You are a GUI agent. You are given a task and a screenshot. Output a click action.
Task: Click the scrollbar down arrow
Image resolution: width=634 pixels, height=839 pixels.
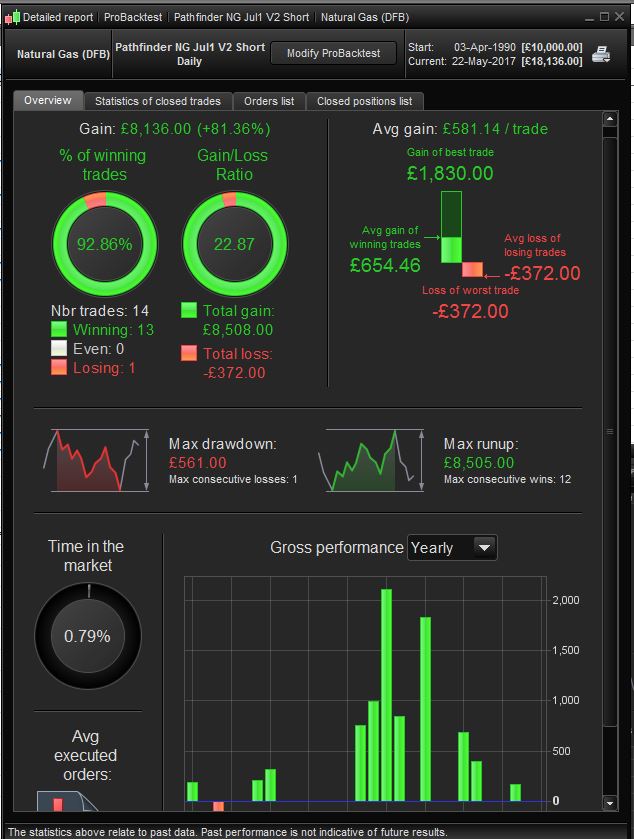pos(610,802)
